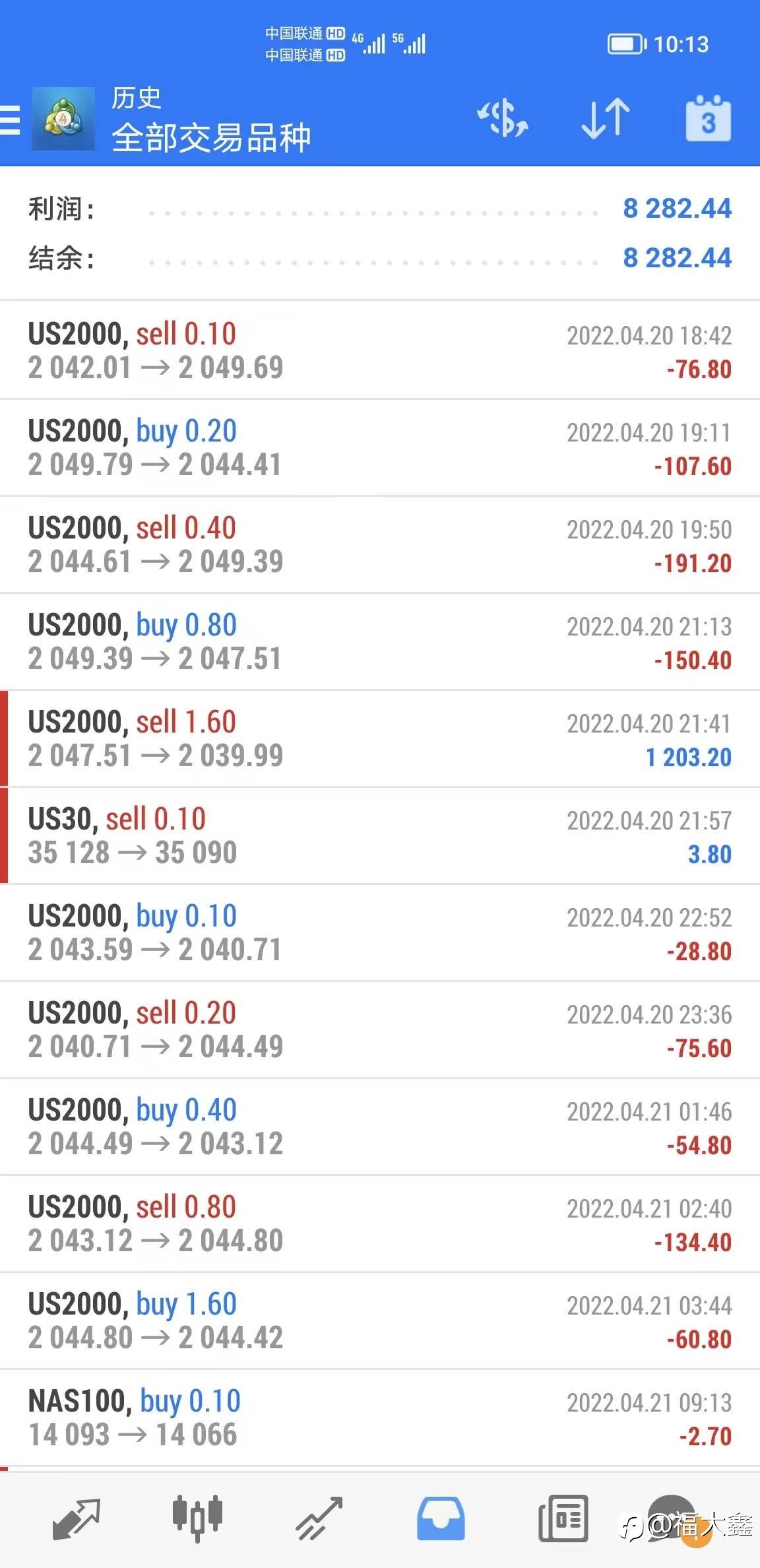View US2000 sell 0.20 trade at 23:36

[380, 1029]
